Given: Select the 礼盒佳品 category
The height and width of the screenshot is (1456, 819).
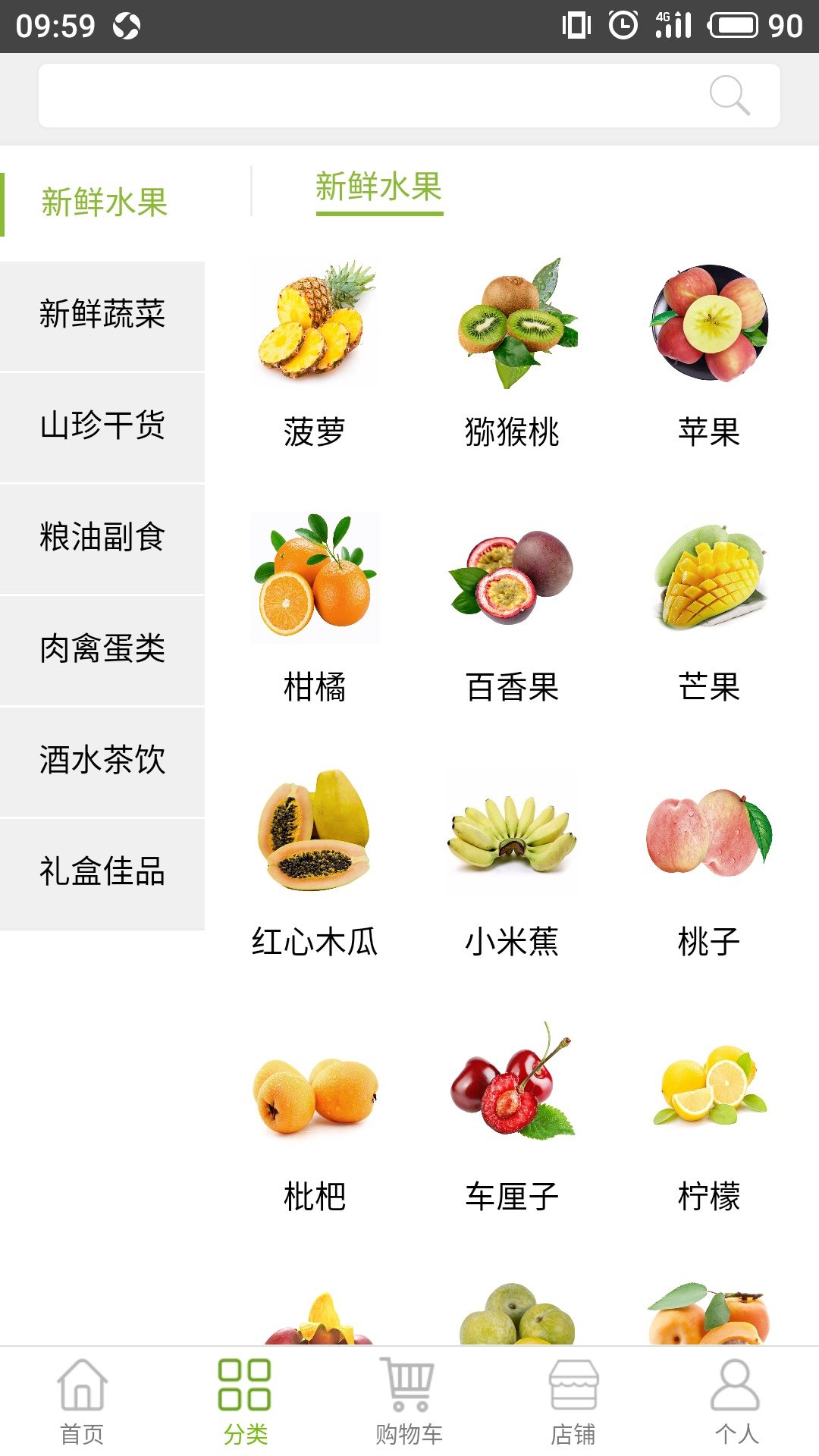Looking at the screenshot, I should tap(102, 872).
